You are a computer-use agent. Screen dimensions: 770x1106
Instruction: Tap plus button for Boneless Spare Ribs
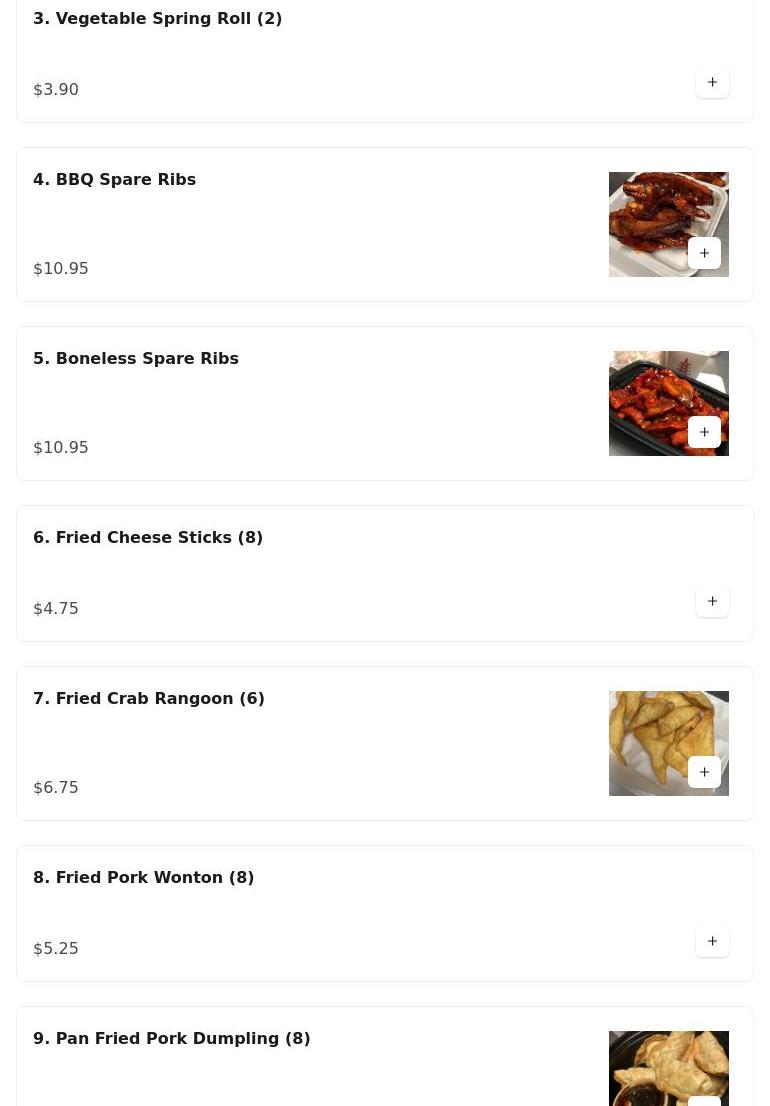pyautogui.click(x=704, y=433)
